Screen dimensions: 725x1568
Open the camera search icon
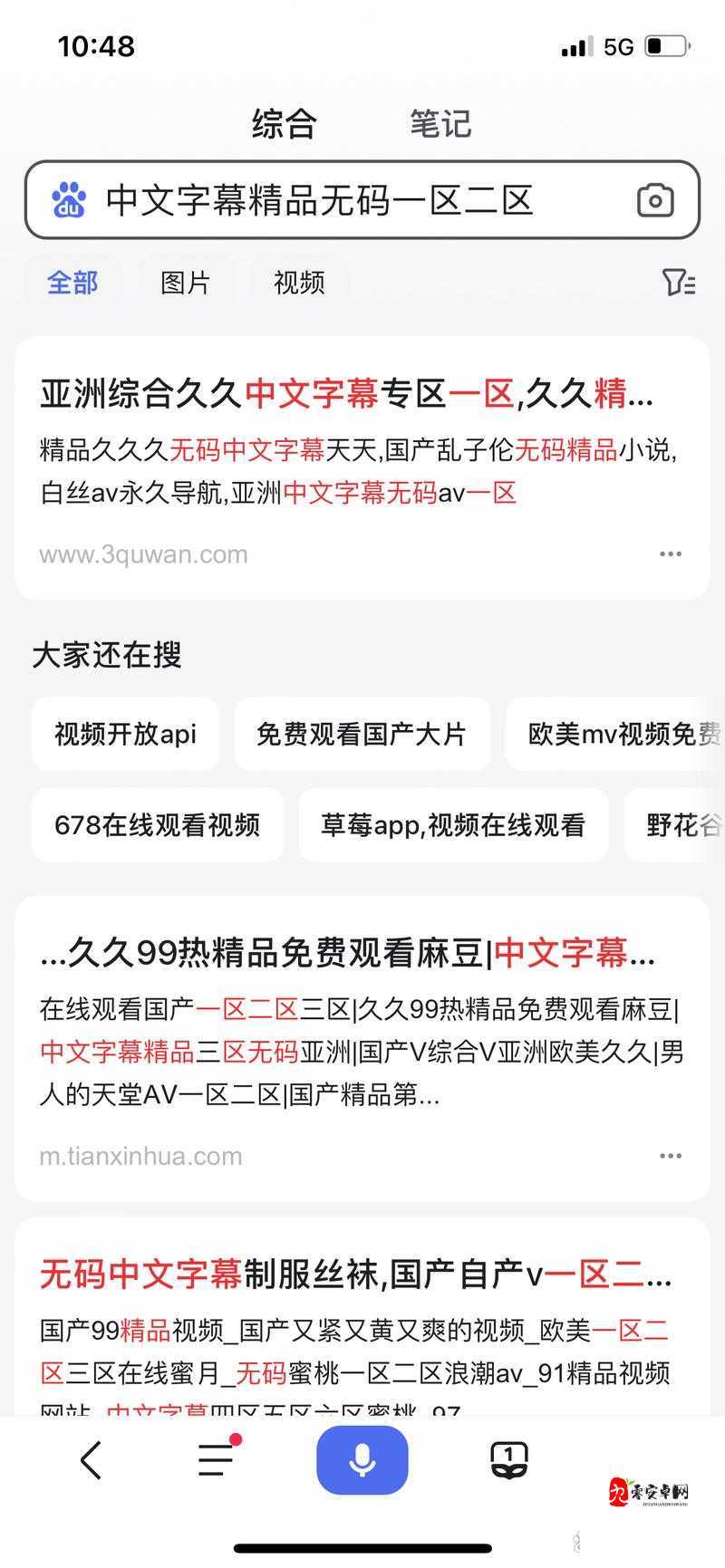point(655,199)
